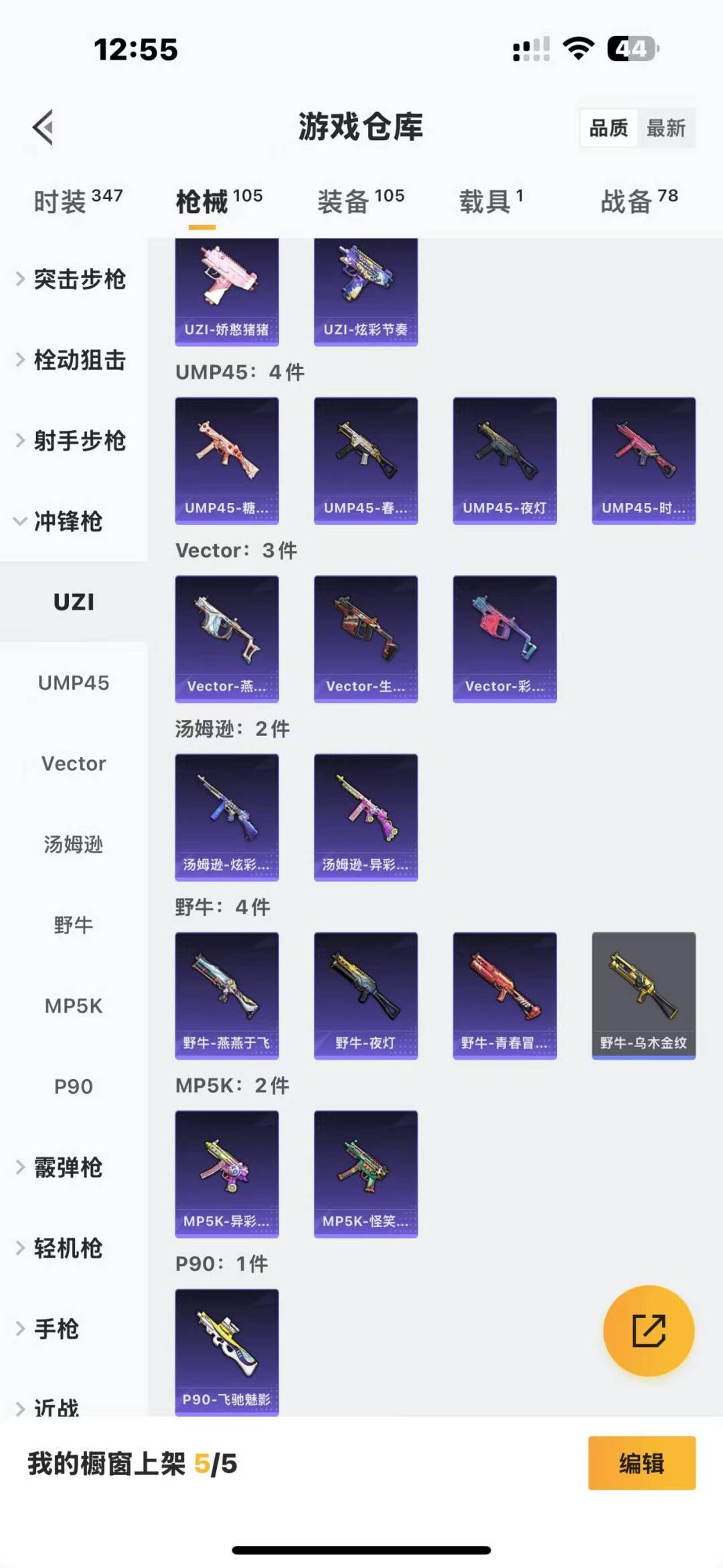Open the UMP45-夜灯 skin
Viewport: 723px width, 1568px height.
[x=505, y=460]
